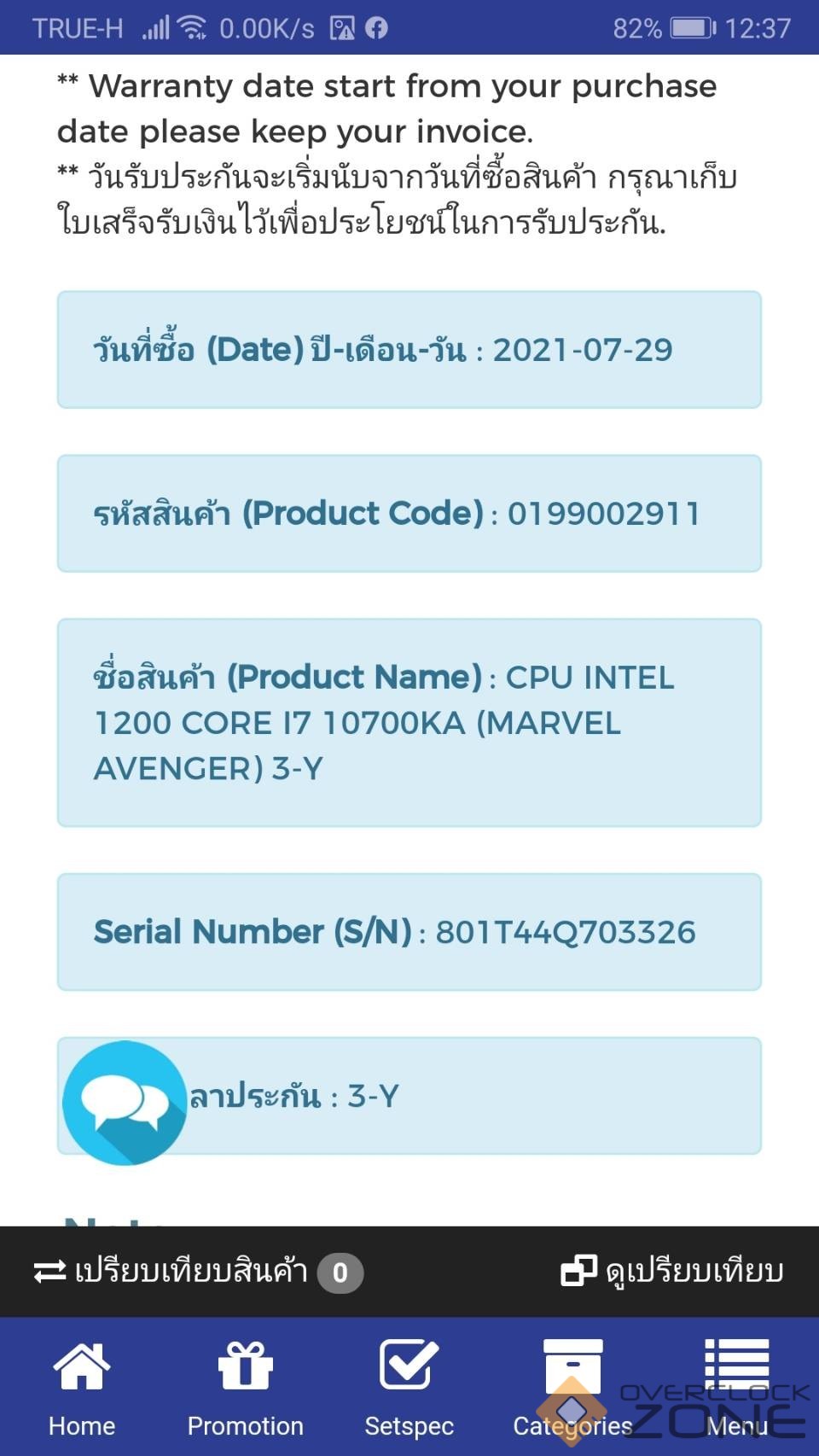
Task: Open the Menu tab
Action: coord(736,1388)
